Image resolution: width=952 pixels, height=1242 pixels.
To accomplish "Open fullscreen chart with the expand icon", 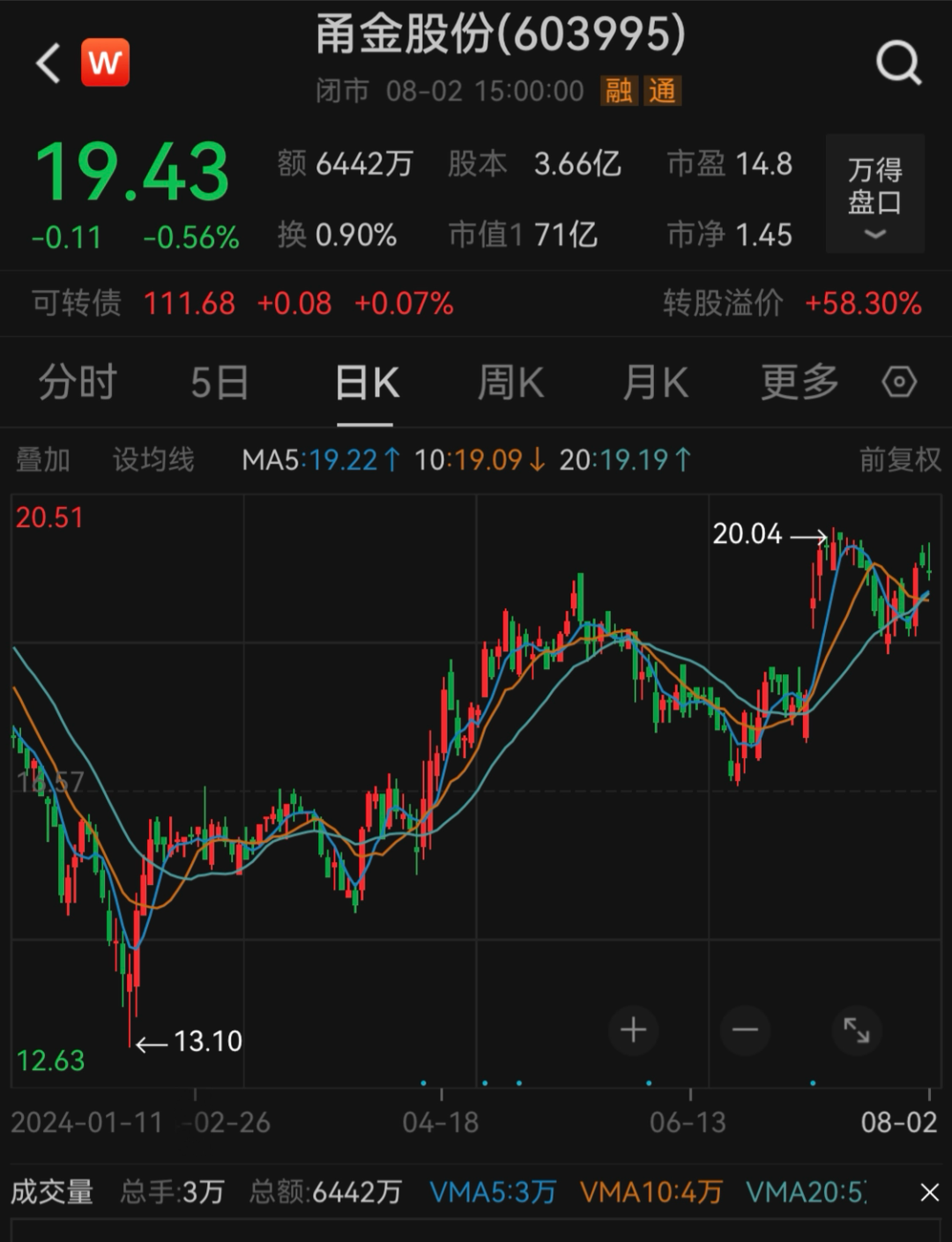I will (856, 1029).
